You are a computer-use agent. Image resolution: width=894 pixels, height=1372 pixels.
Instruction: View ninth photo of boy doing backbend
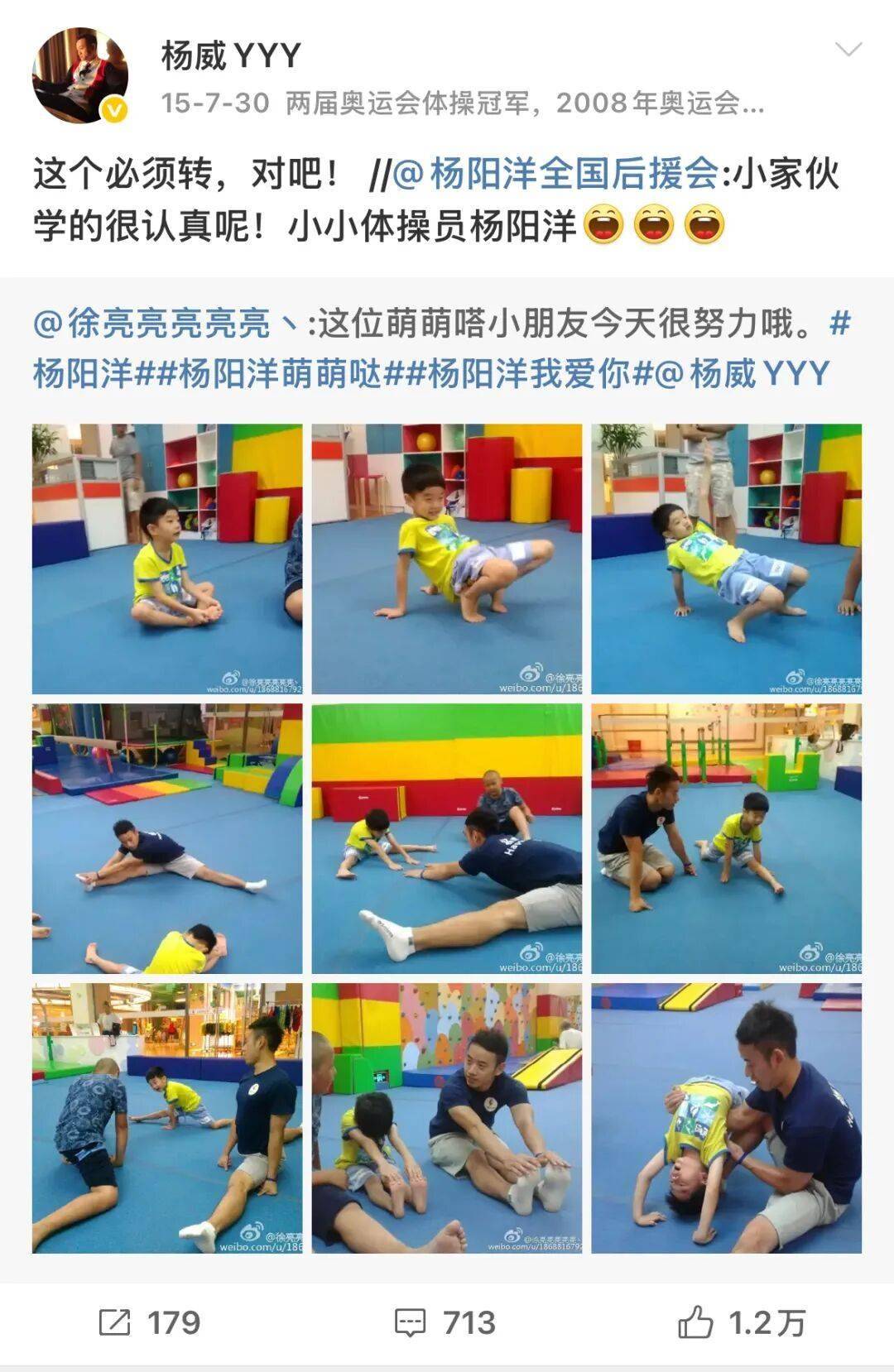pyautogui.click(x=726, y=1118)
